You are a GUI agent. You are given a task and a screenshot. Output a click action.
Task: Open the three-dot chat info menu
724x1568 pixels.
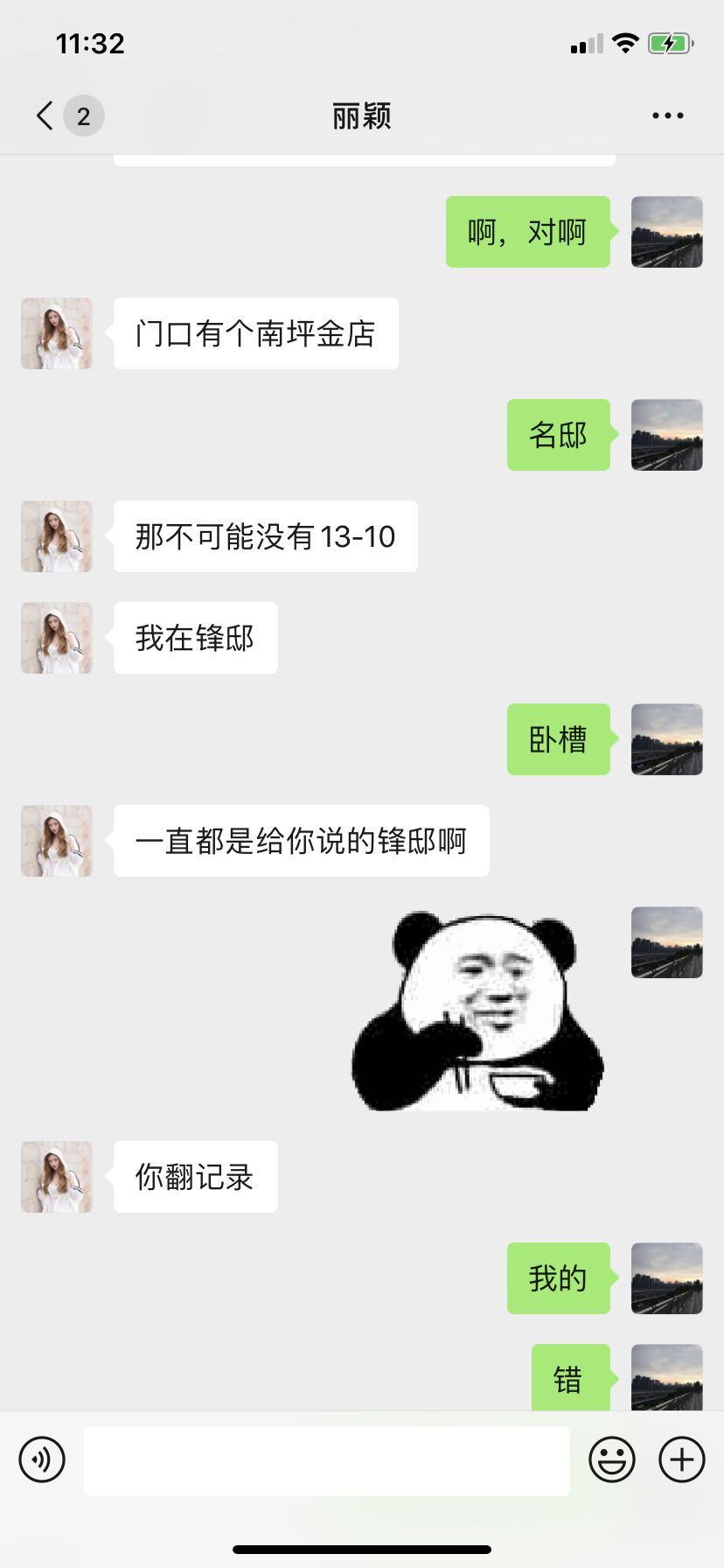tap(667, 115)
